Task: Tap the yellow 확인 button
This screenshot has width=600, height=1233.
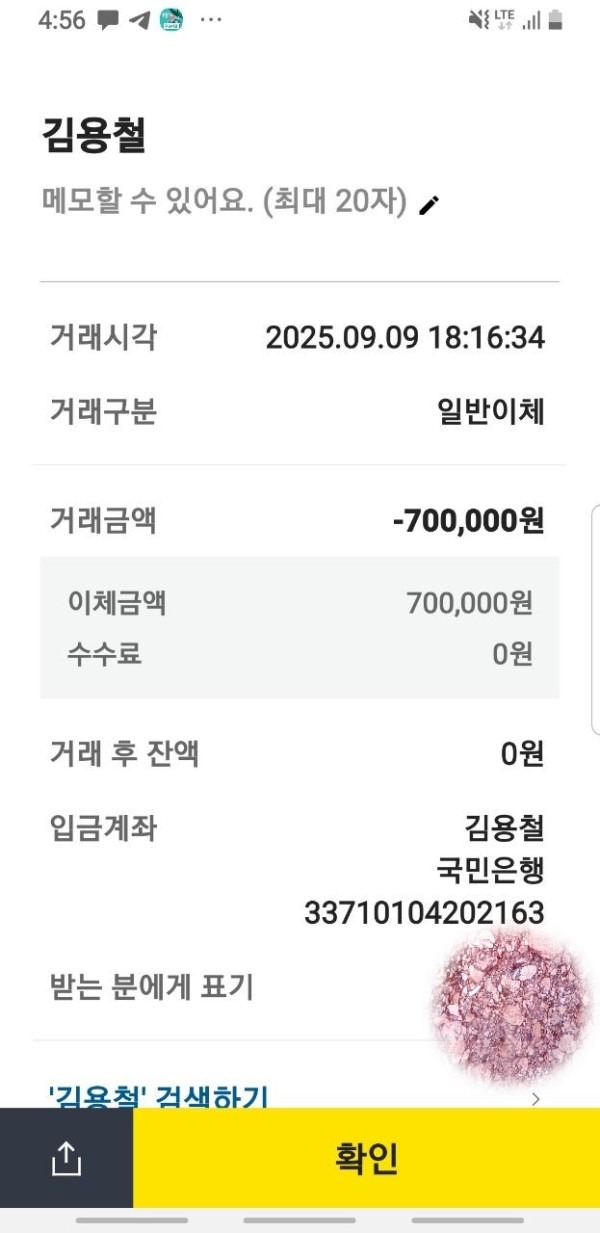Action: [366, 1158]
